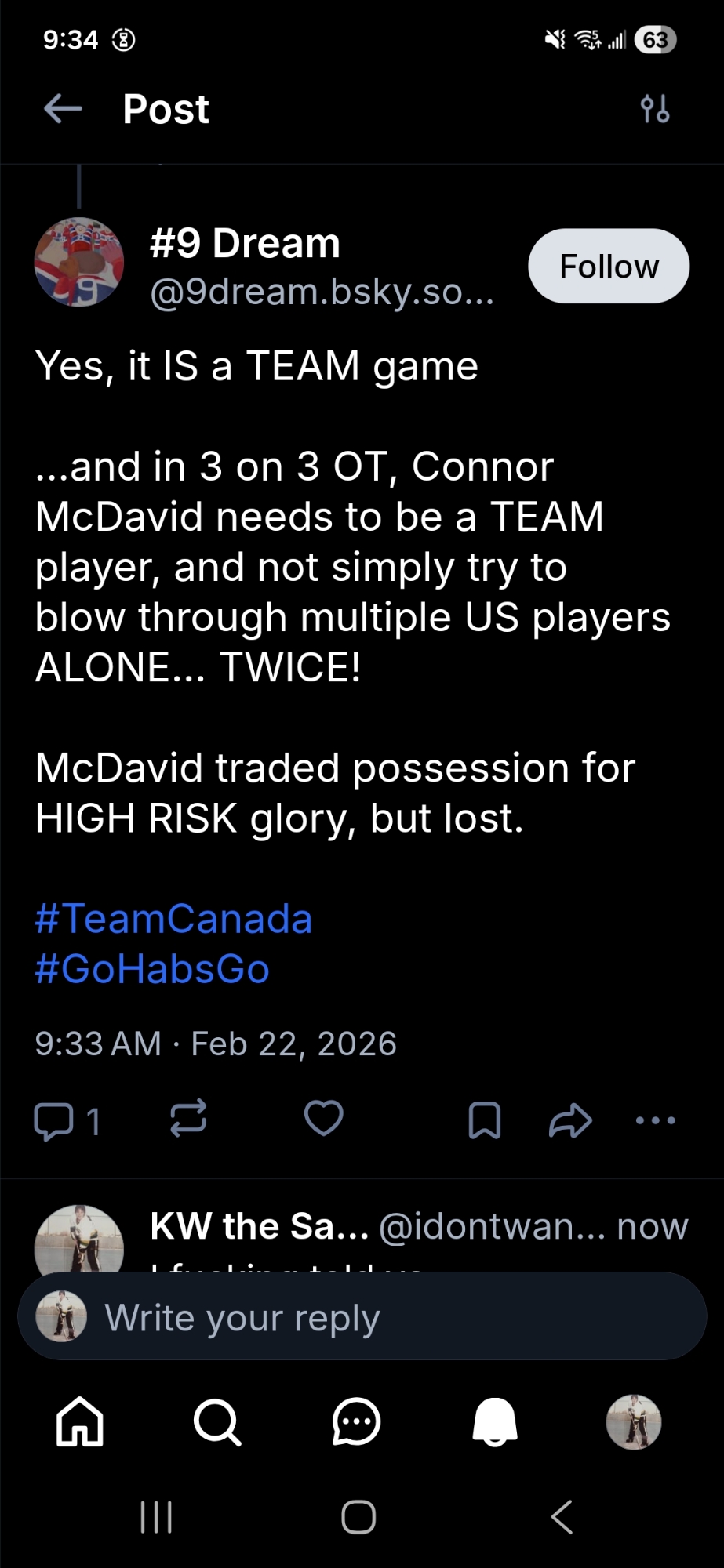Tap the system back button

coord(562,1517)
